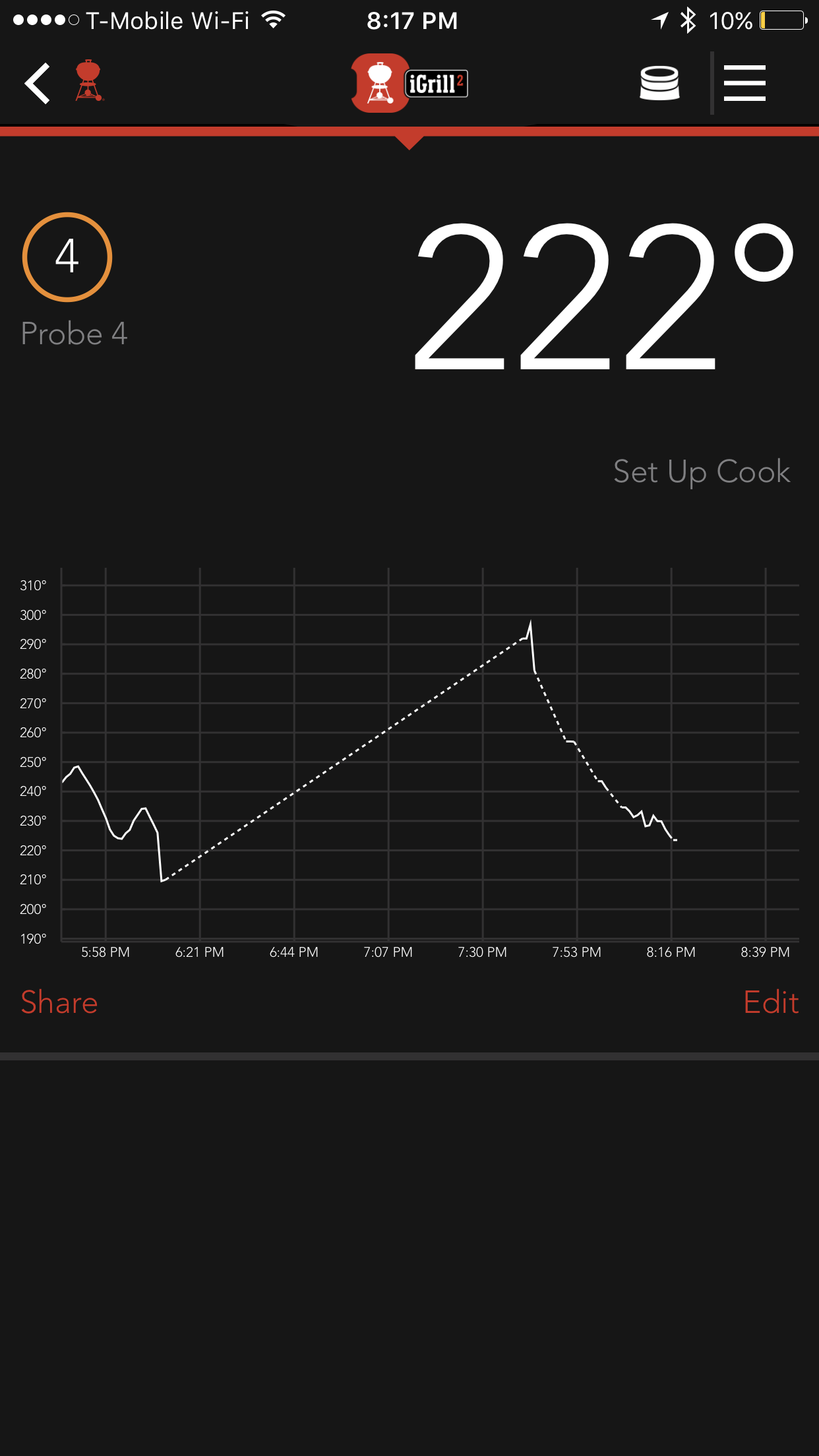This screenshot has width=819, height=1456.
Task: Select the Probe 4 circle indicator
Action: tap(67, 257)
